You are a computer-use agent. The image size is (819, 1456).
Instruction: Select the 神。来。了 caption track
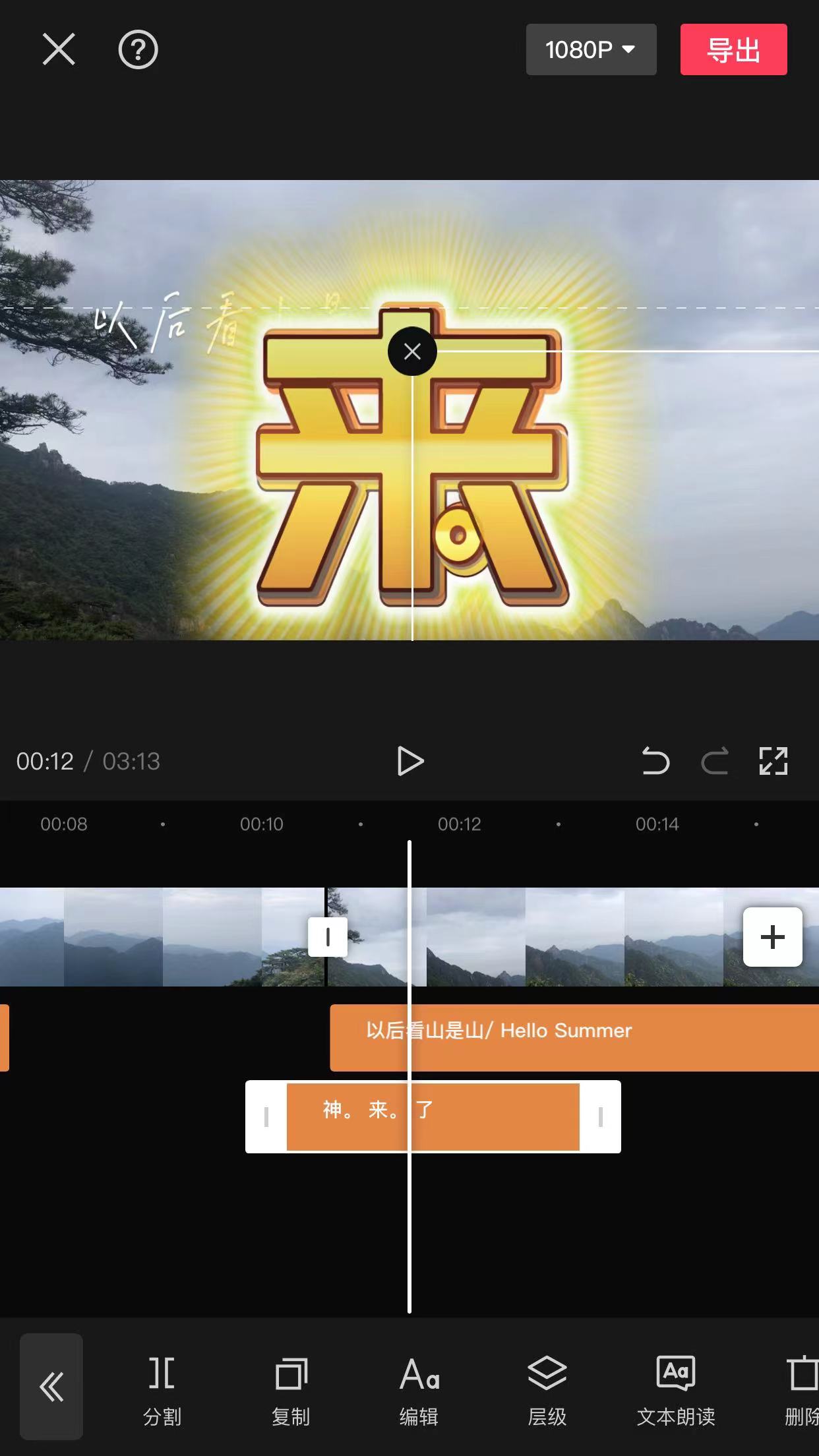click(x=433, y=1115)
